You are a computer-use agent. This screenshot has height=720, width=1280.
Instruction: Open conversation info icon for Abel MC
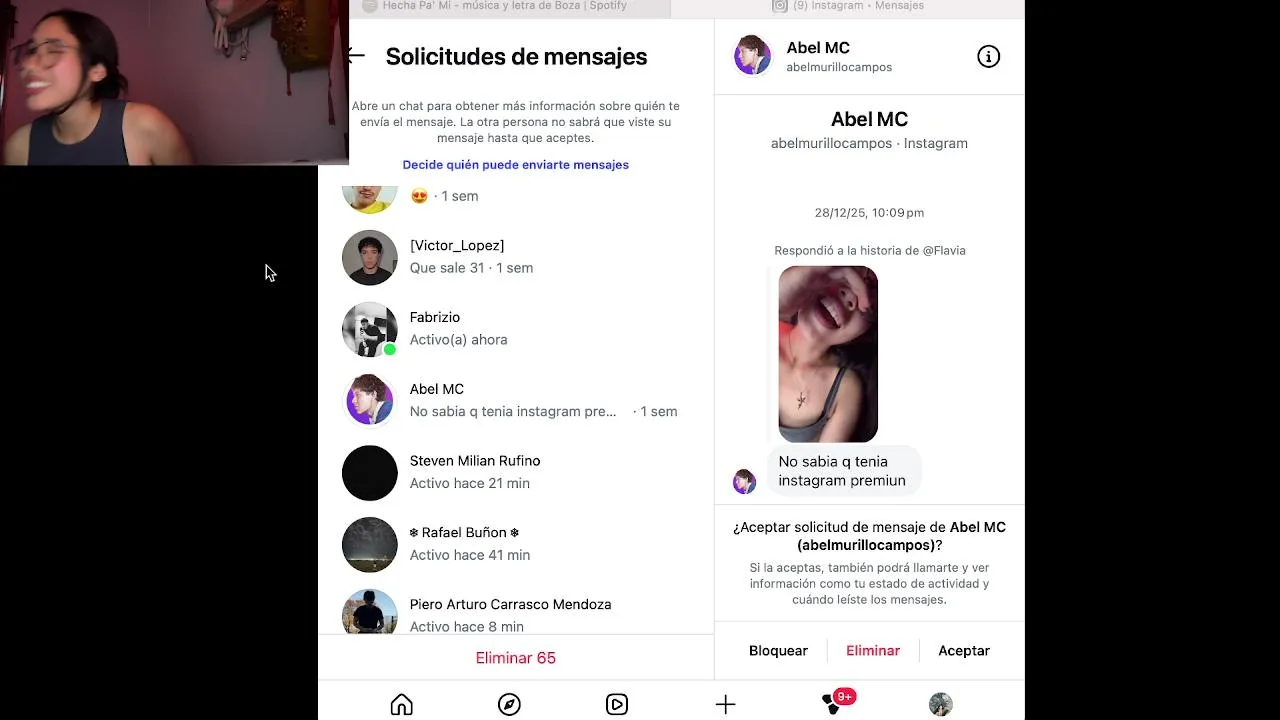point(988,57)
